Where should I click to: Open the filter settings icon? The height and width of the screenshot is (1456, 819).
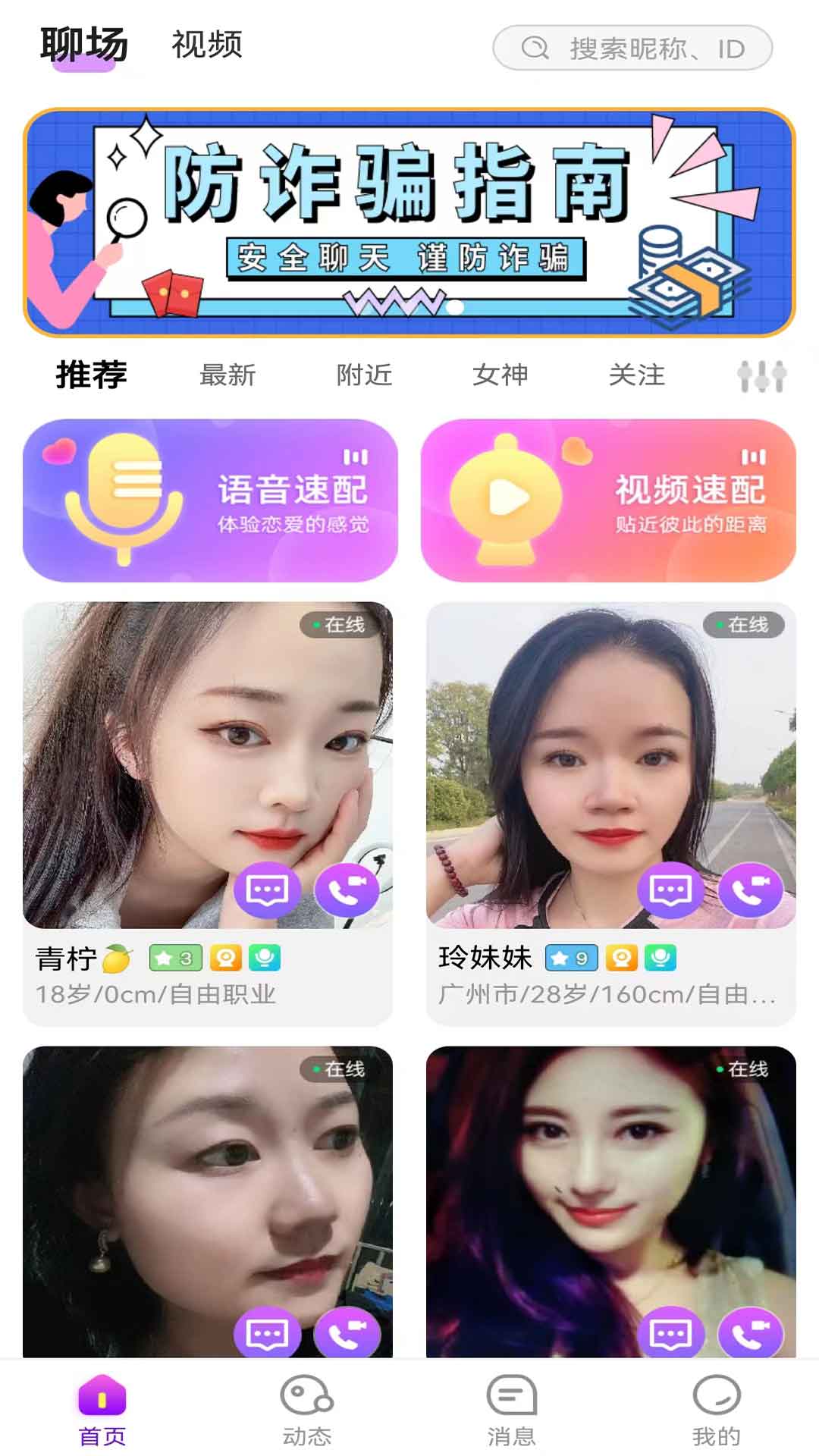[x=761, y=375]
